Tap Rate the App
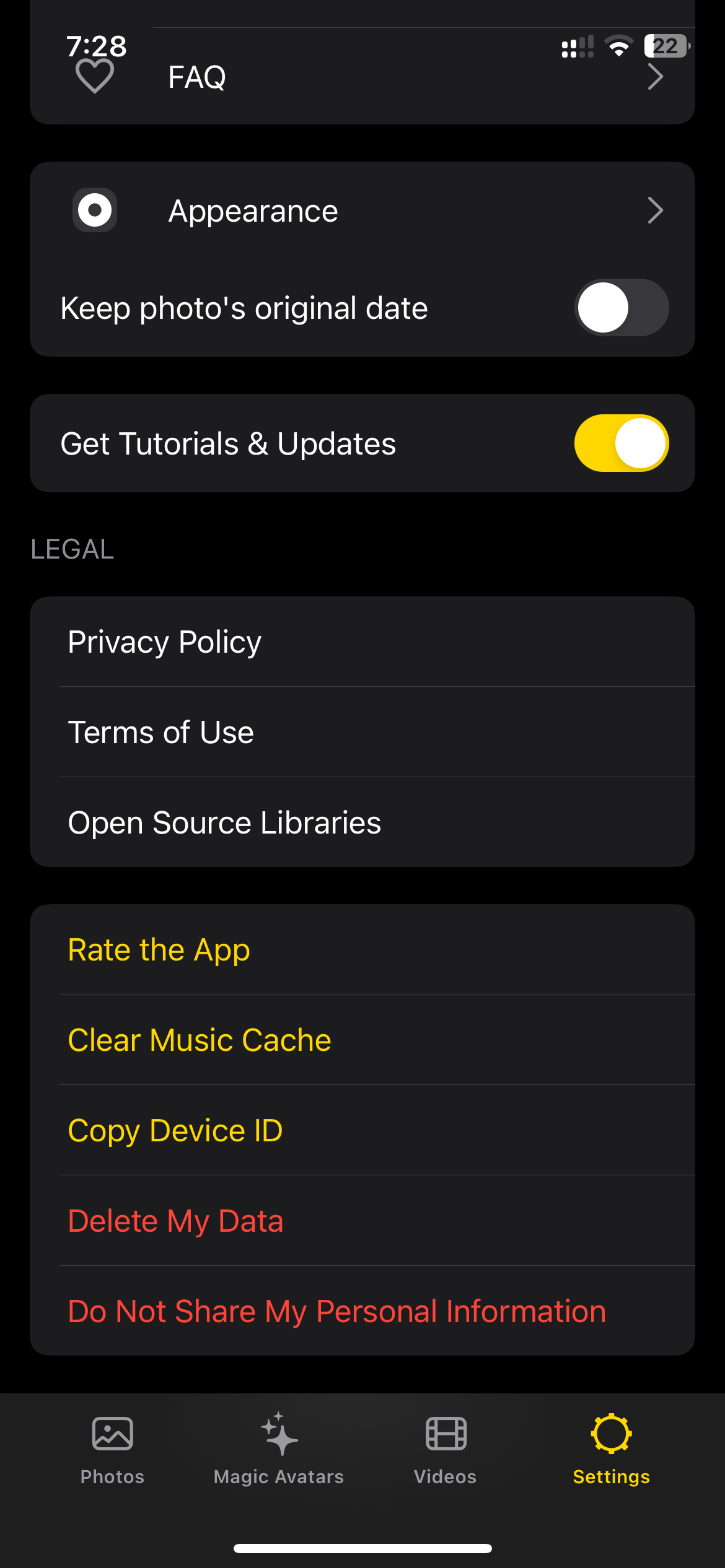This screenshot has height=1568, width=725. (362, 950)
